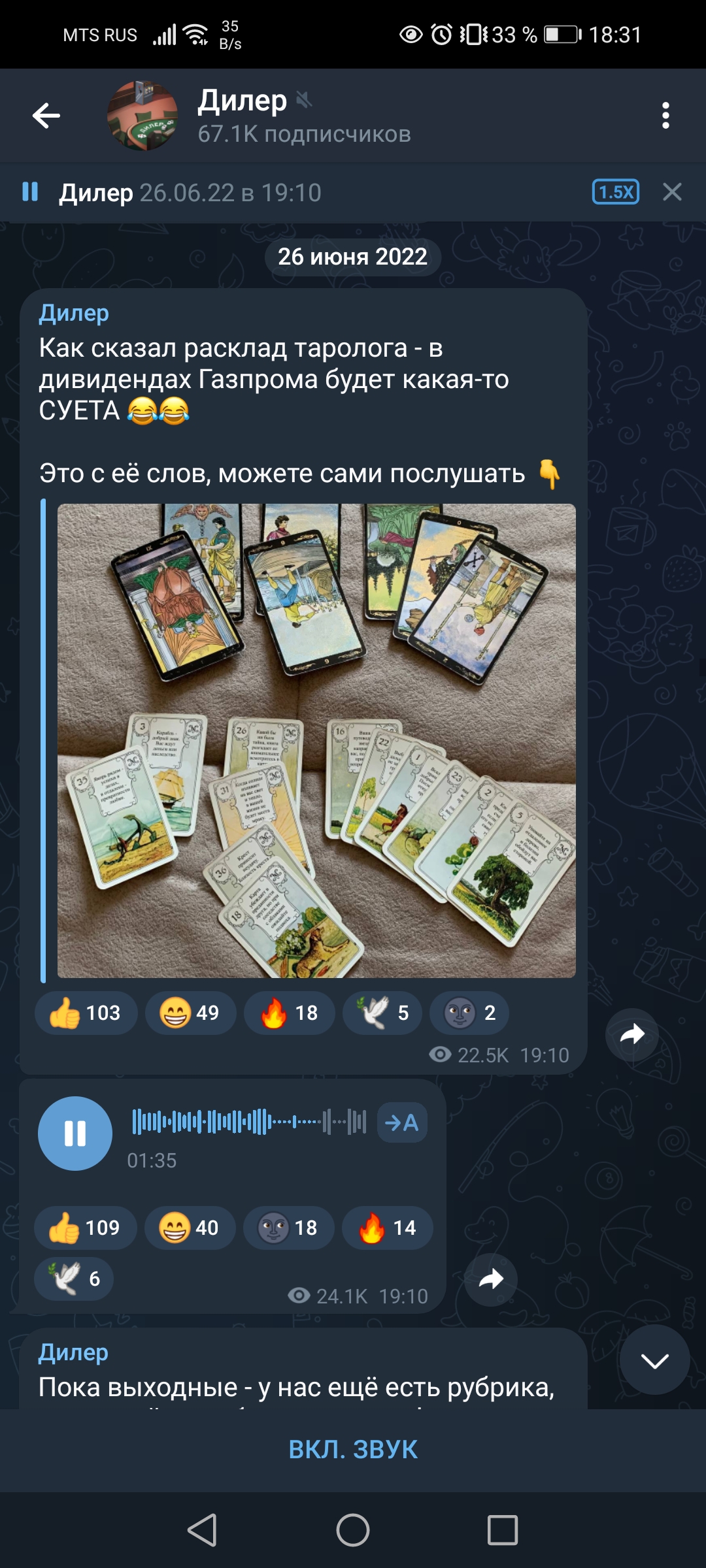
Task: Tap ВКЛ. ЗВУК to unmute channel
Action: (x=353, y=1449)
